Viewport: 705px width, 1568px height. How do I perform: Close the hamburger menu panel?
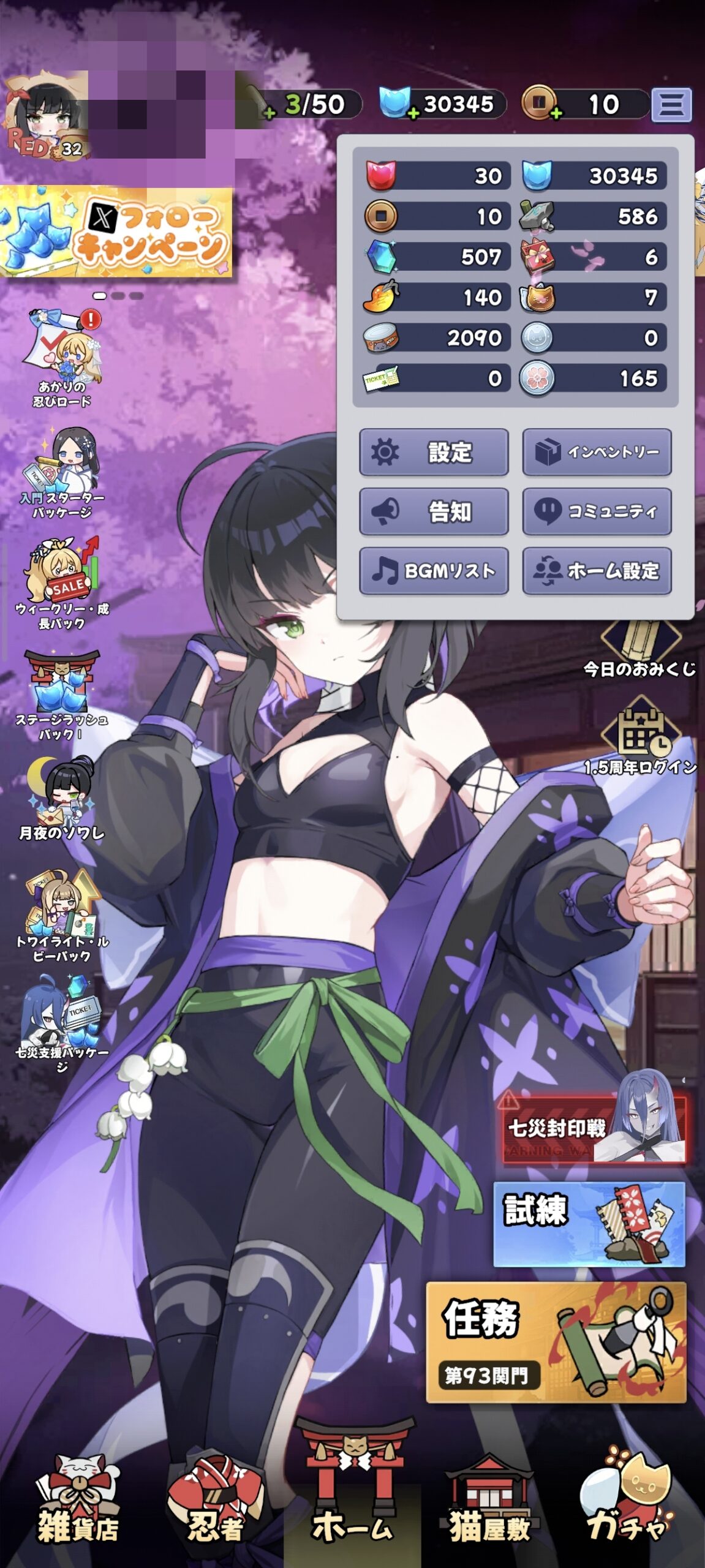click(671, 105)
